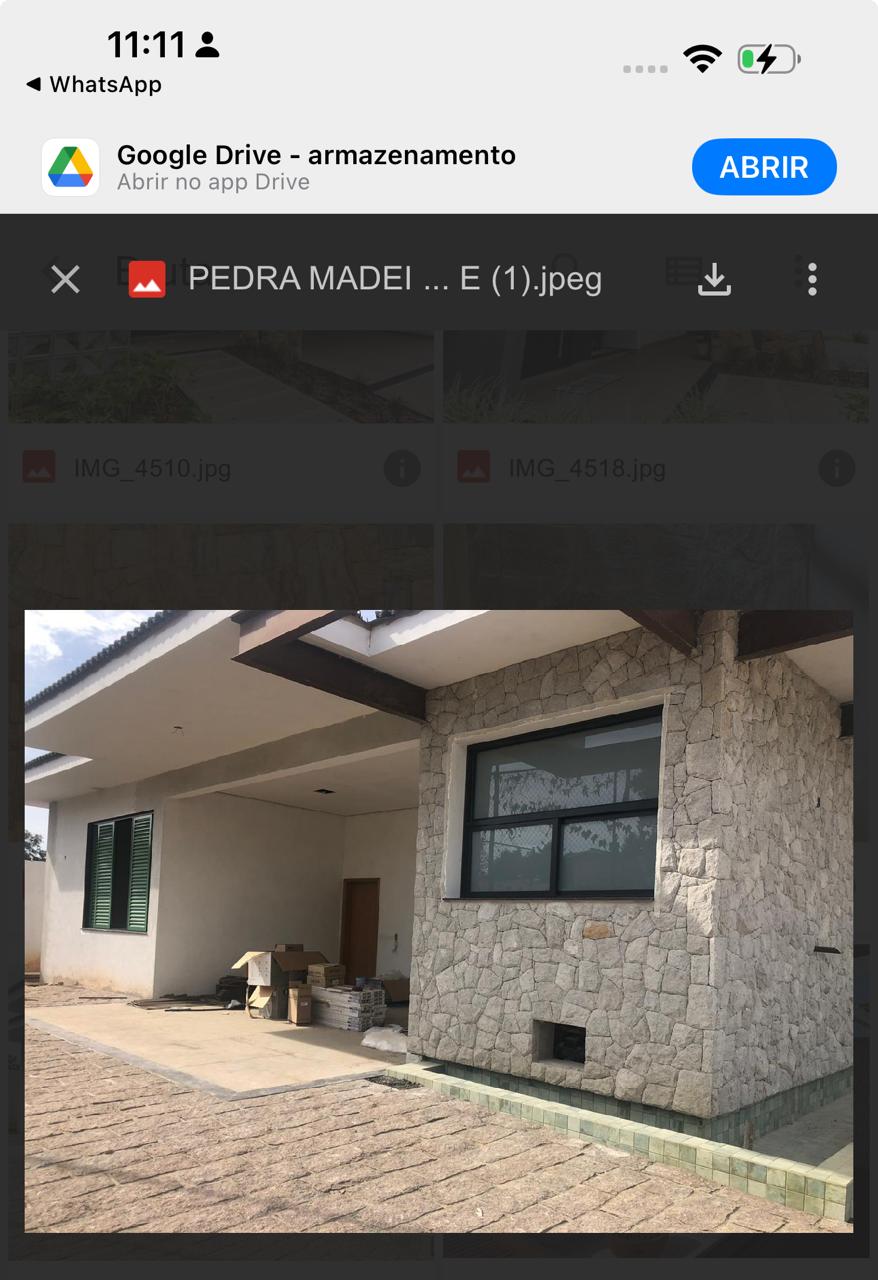Image resolution: width=878 pixels, height=1280 pixels.
Task: Download the PEDRA MADEI jpeg file
Action: coord(714,279)
